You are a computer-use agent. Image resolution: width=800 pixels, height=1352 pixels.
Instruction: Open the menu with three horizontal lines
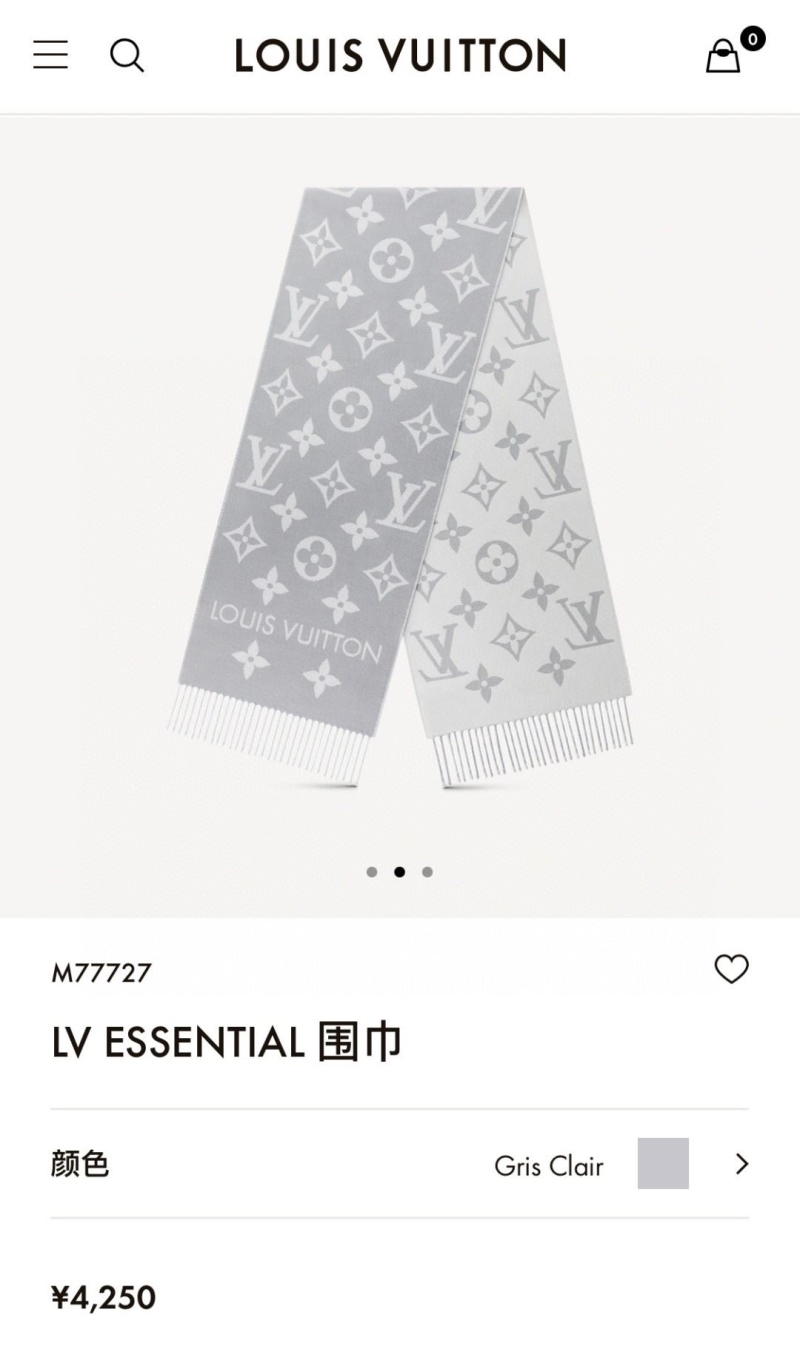[x=49, y=55]
